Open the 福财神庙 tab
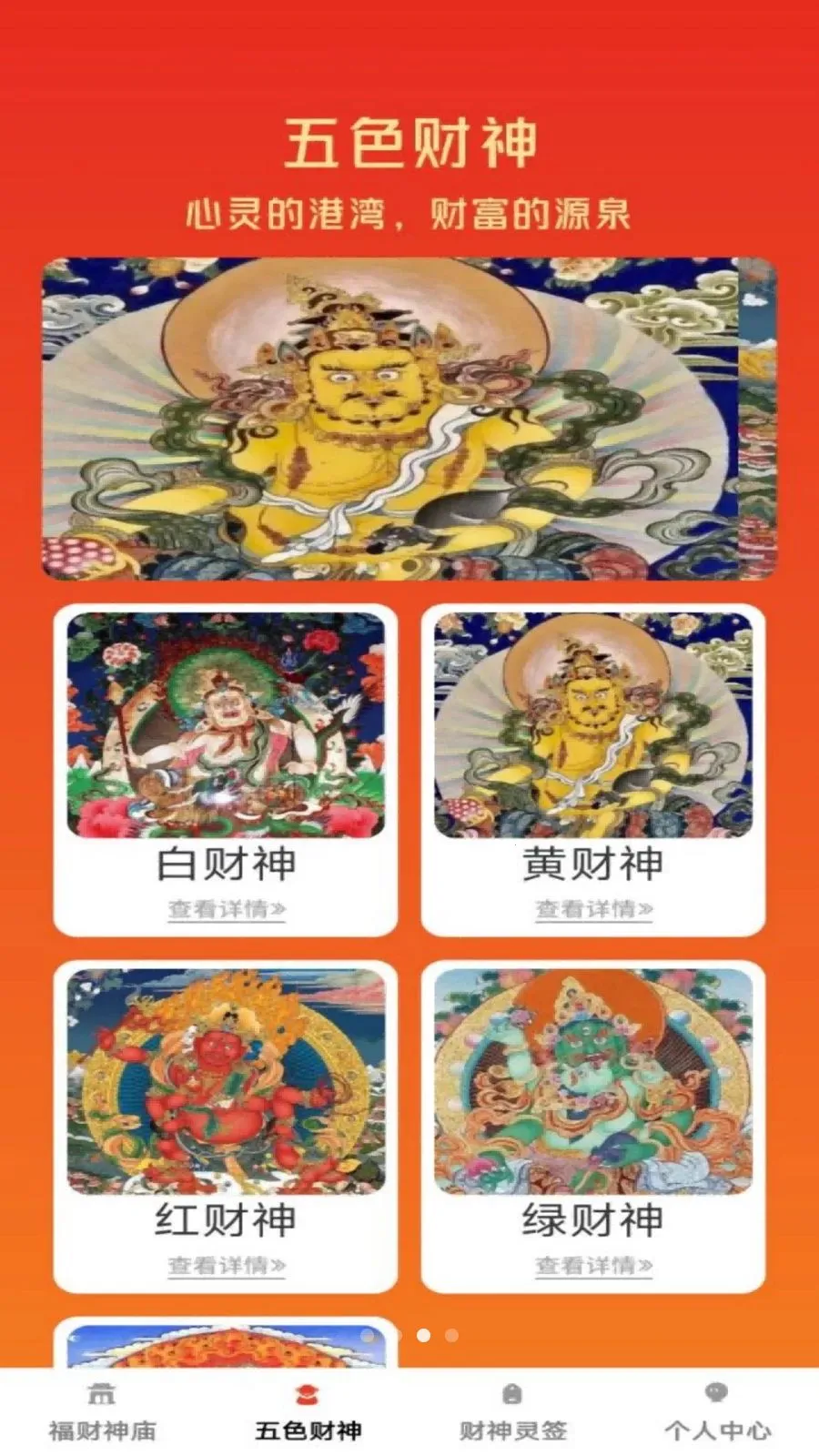Screen dimensions: 819x1456 (x=102, y=1411)
